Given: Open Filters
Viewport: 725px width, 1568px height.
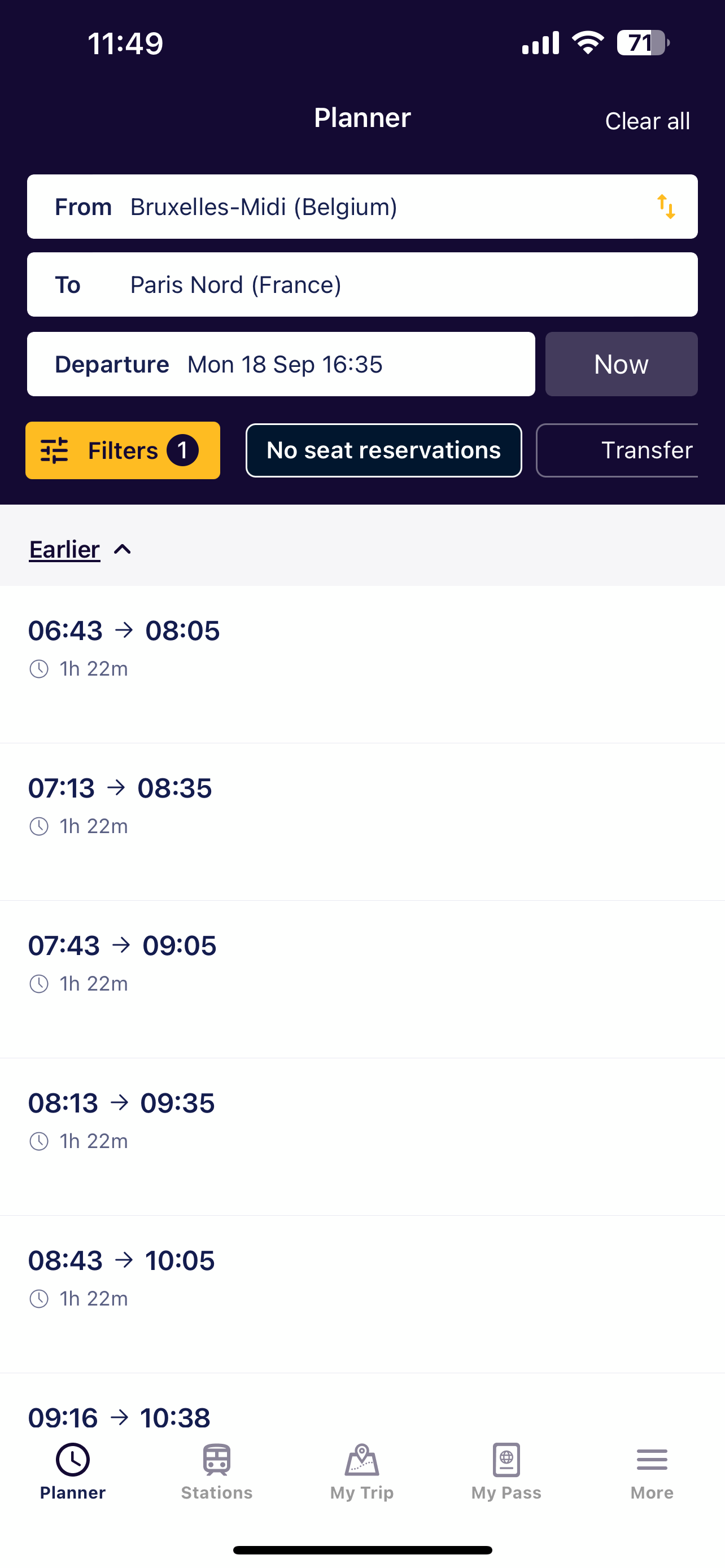Looking at the screenshot, I should [123, 450].
